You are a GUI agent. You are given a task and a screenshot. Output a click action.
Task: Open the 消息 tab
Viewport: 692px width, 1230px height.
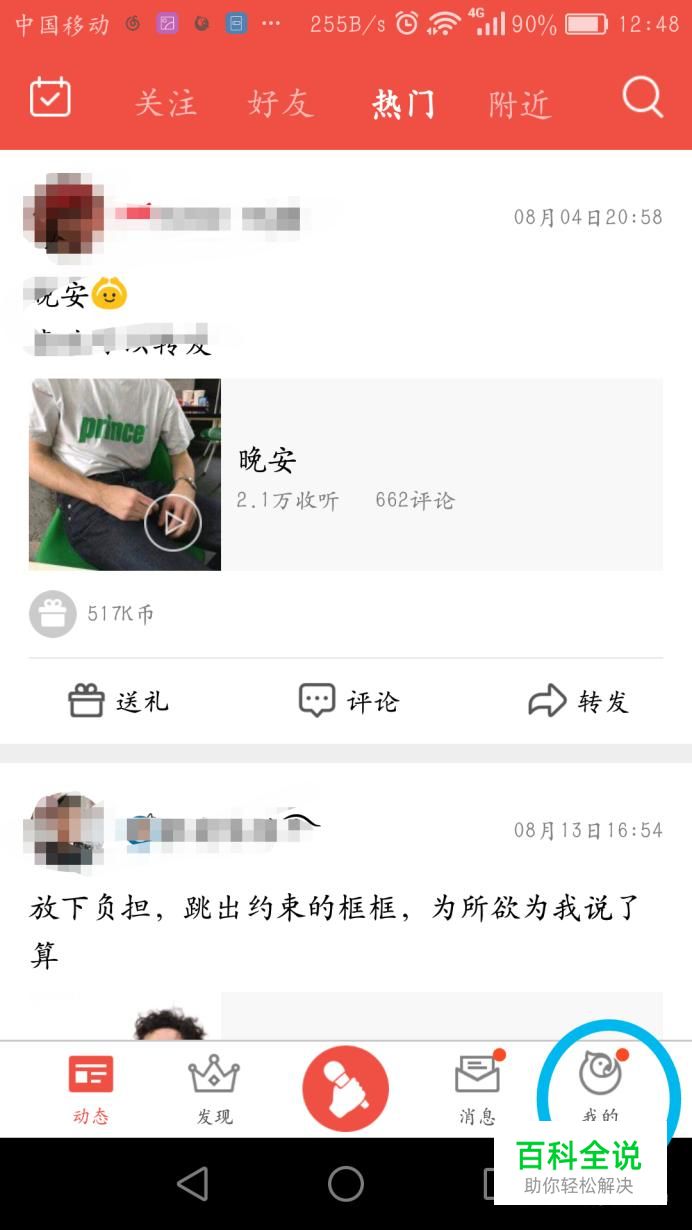[477, 1088]
